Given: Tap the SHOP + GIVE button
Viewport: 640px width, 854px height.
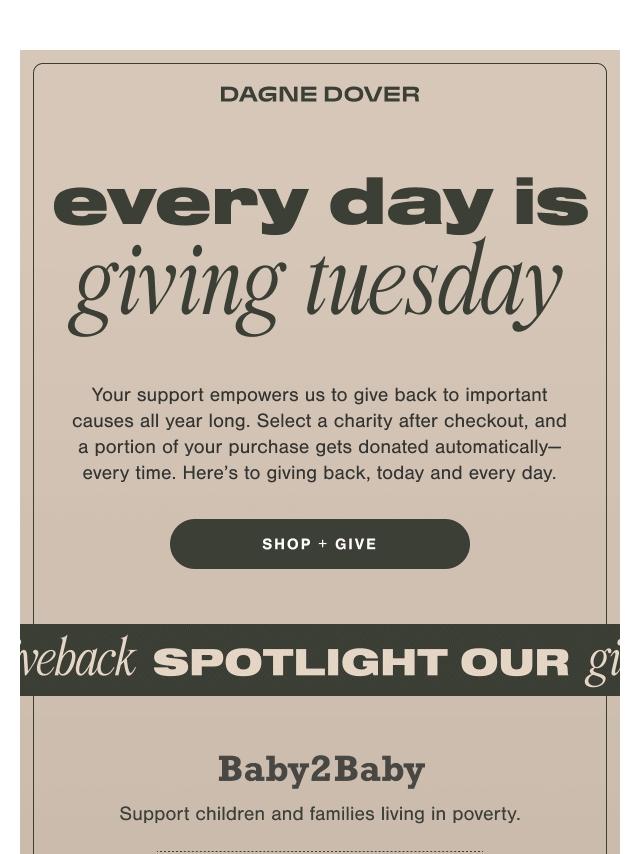Looking at the screenshot, I should tap(320, 544).
